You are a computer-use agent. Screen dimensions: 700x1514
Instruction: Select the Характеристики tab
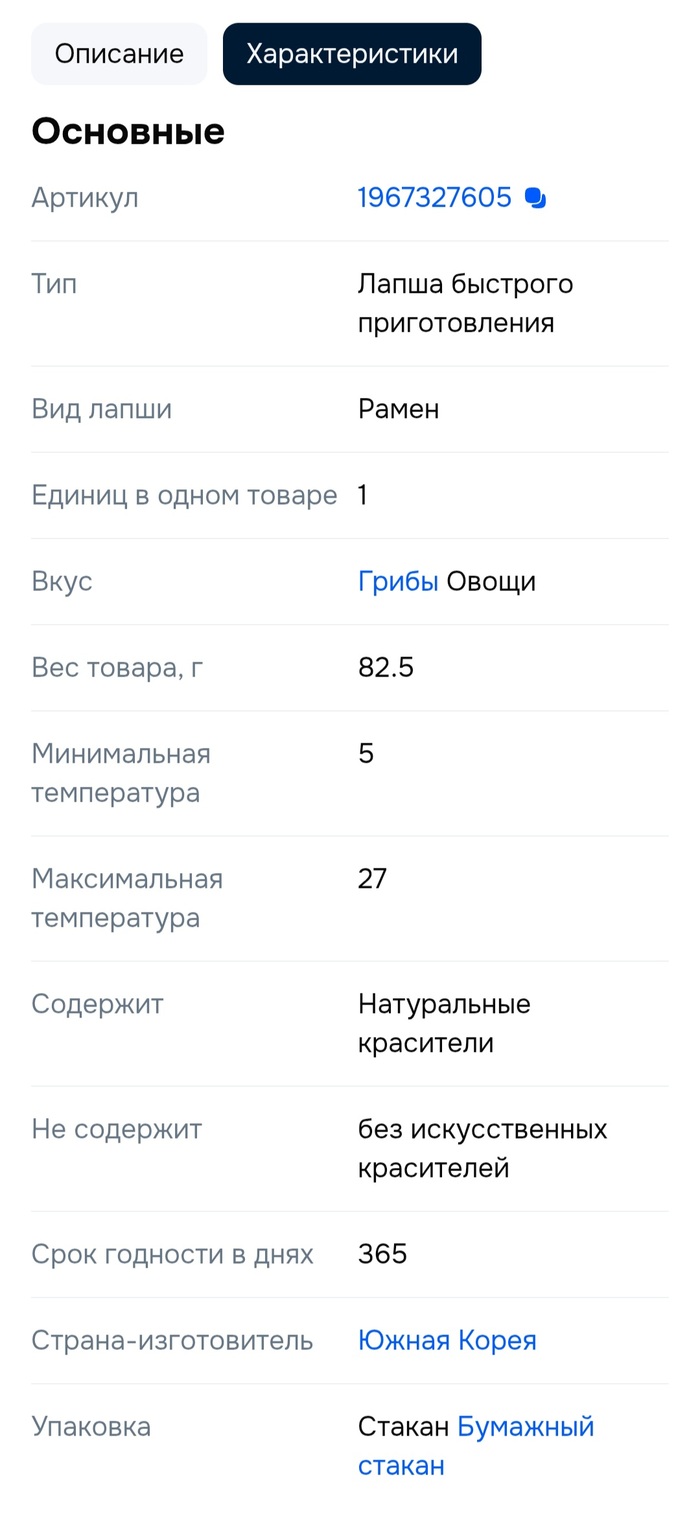click(x=352, y=54)
